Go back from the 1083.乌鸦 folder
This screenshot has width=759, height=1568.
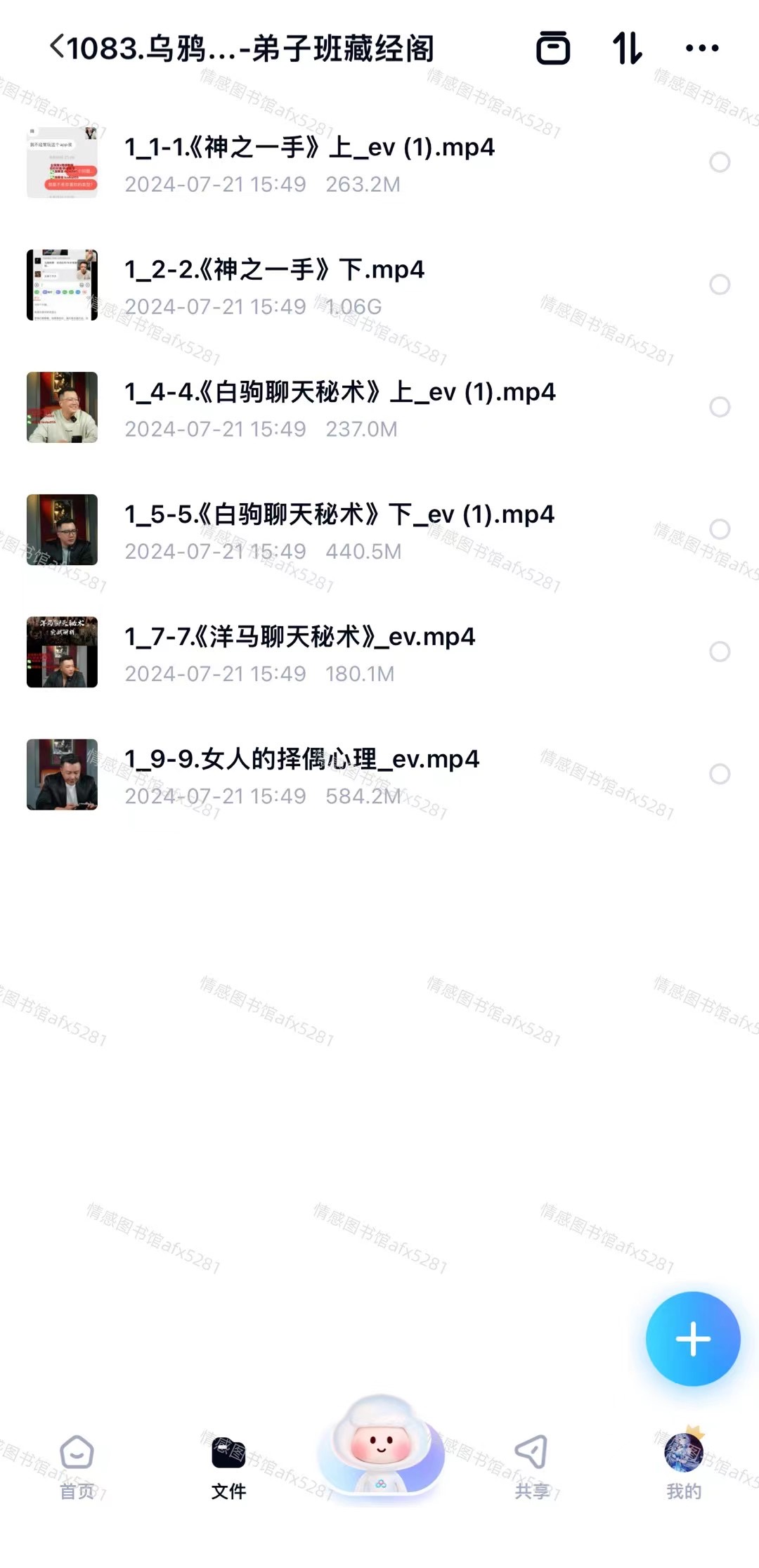(x=57, y=48)
